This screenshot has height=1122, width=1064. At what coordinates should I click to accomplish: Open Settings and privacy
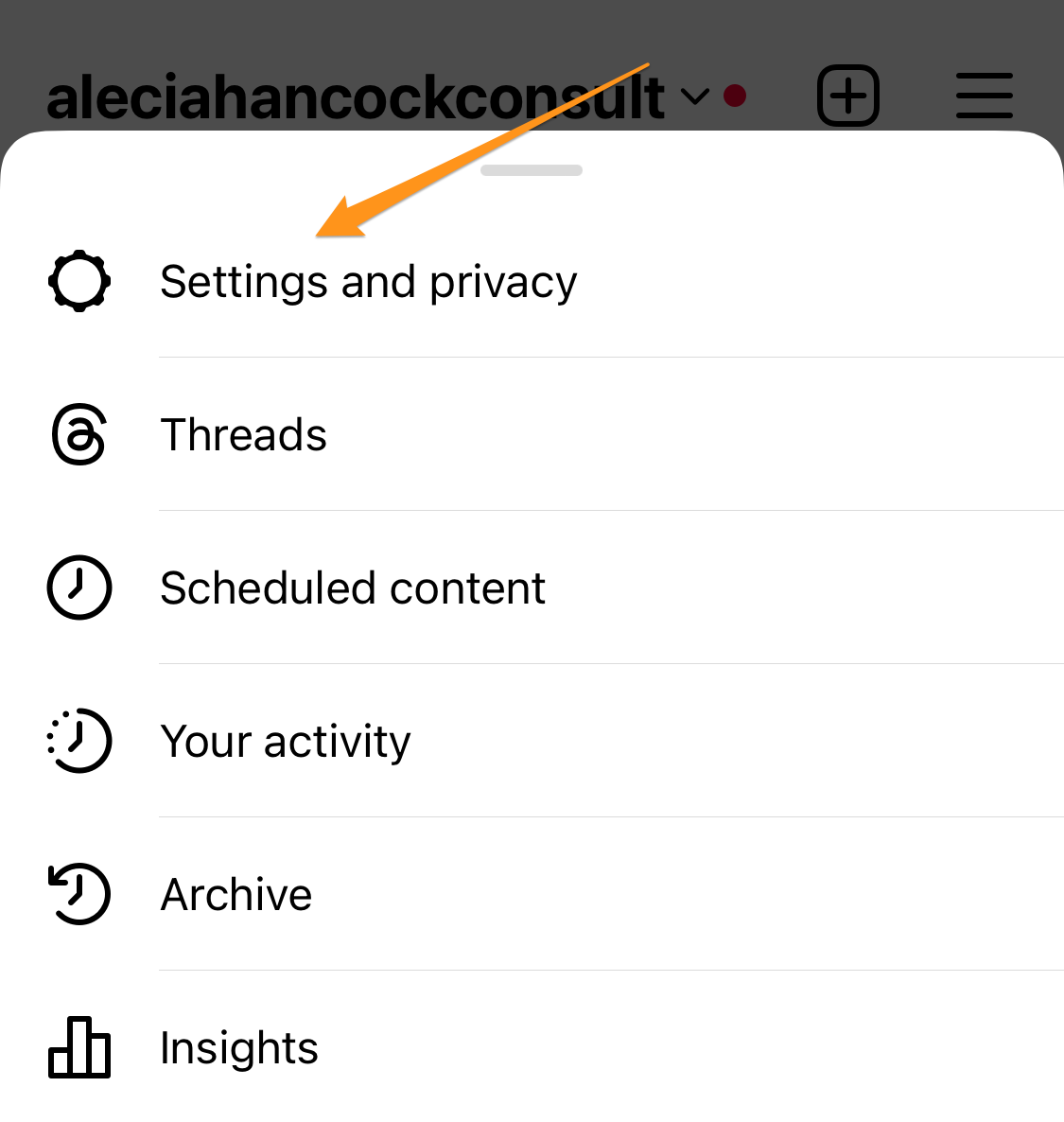pyautogui.click(x=368, y=282)
